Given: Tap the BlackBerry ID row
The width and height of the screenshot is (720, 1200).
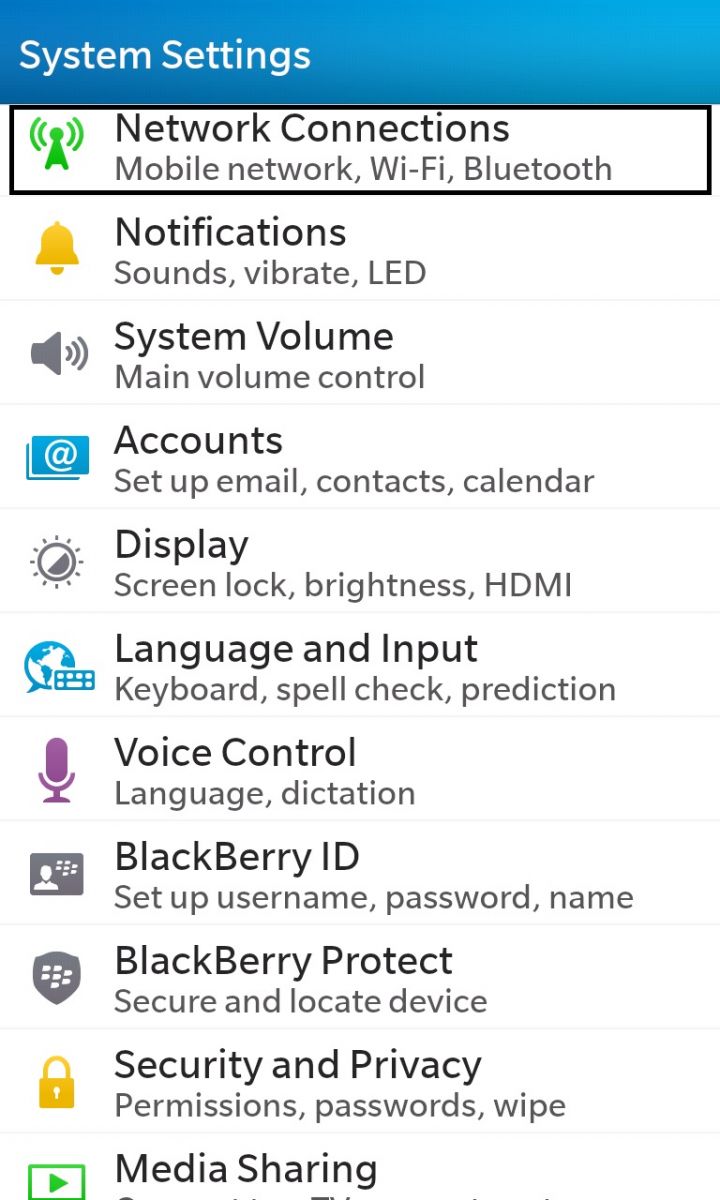Looking at the screenshot, I should click(360, 875).
